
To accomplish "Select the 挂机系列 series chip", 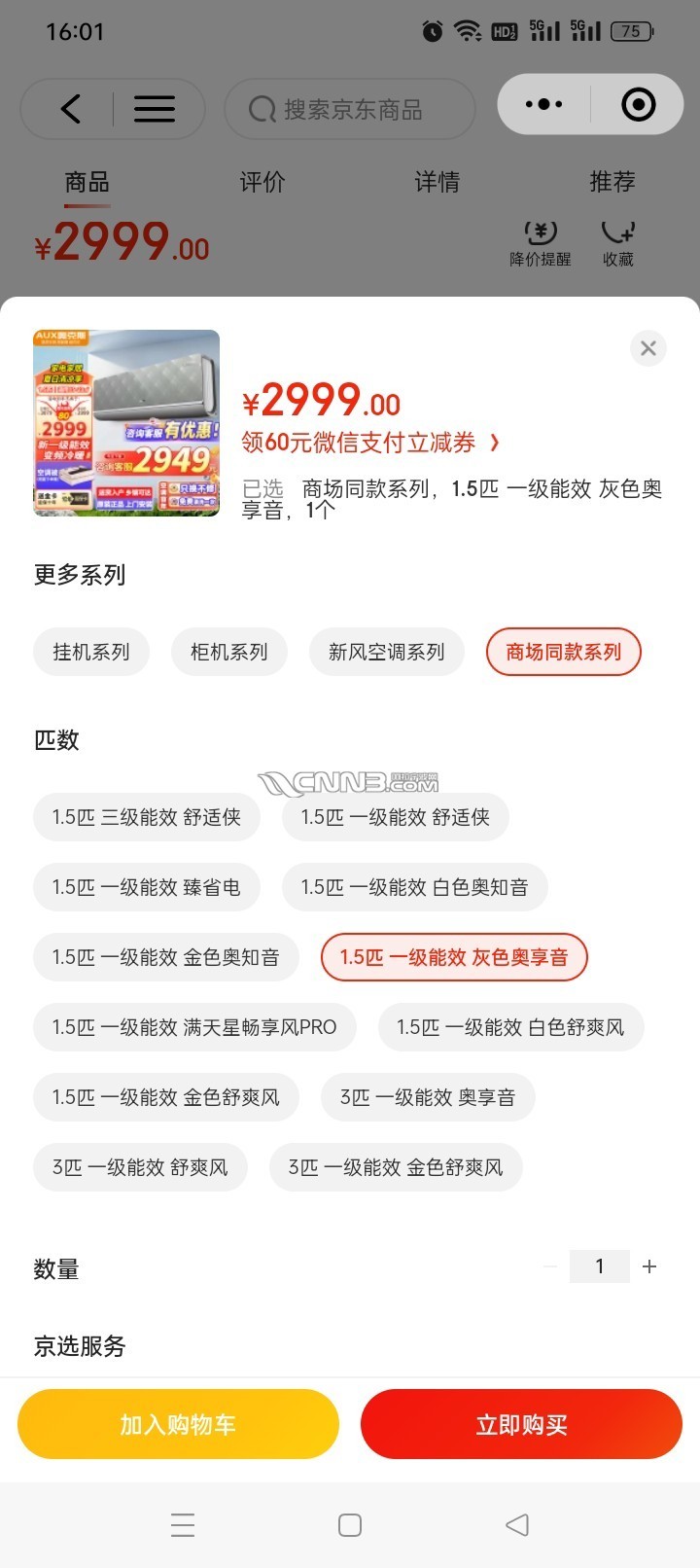I will click(x=91, y=652).
